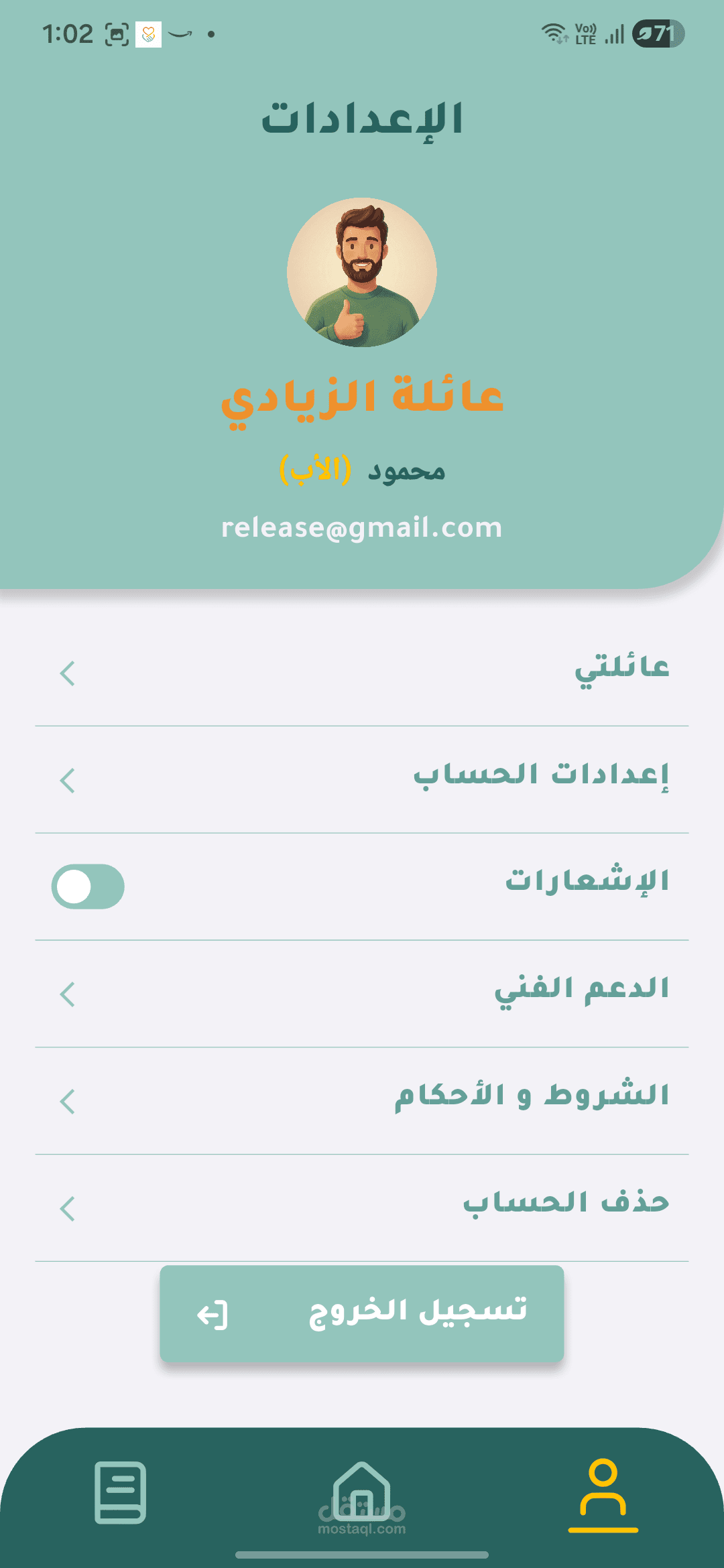The height and width of the screenshot is (1568, 724).
Task: Switch to the document list tab
Action: coord(121,1492)
